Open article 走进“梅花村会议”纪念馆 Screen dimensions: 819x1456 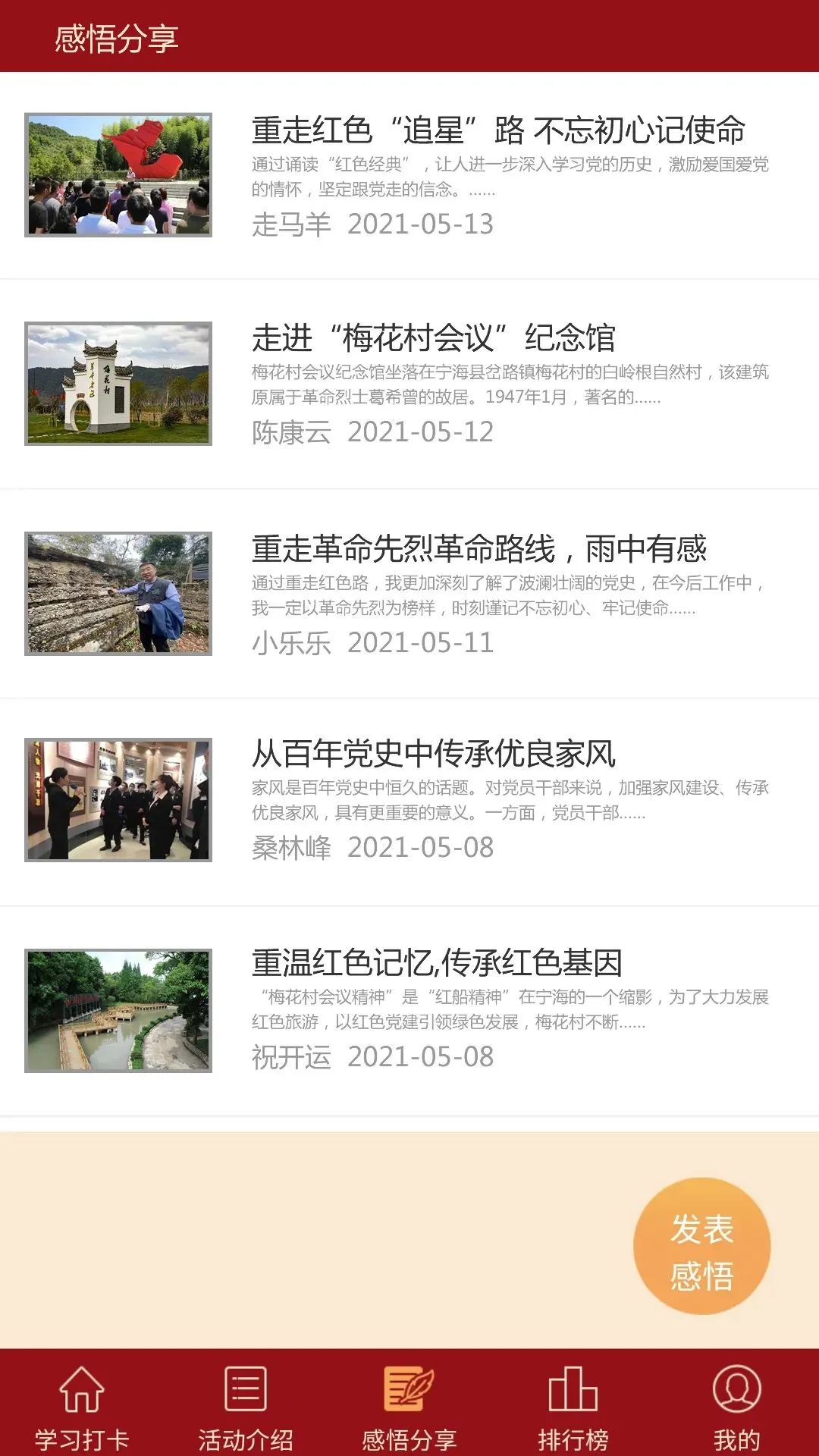pos(433,338)
